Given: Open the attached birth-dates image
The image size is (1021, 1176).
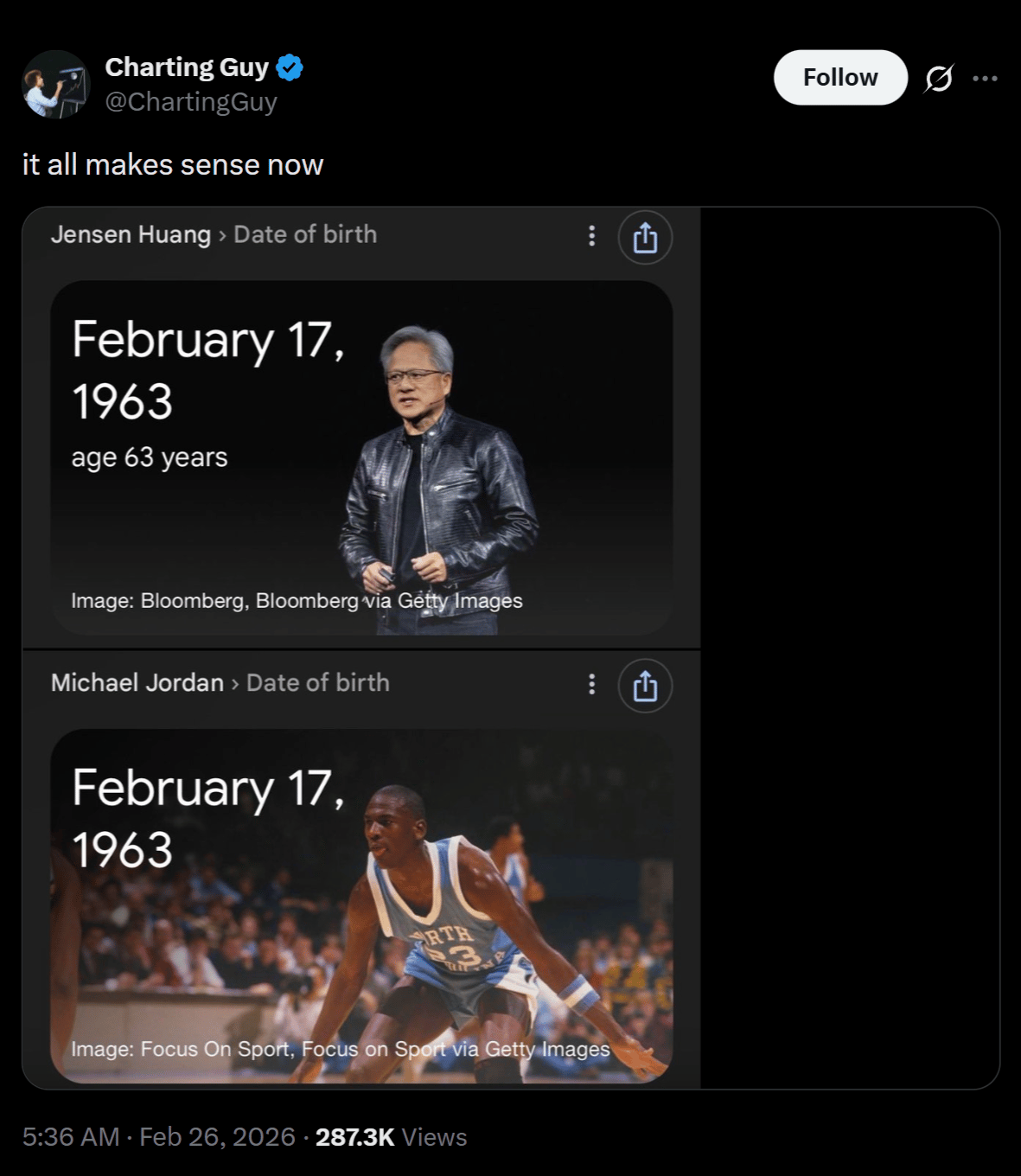Looking at the screenshot, I should pyautogui.click(x=361, y=647).
